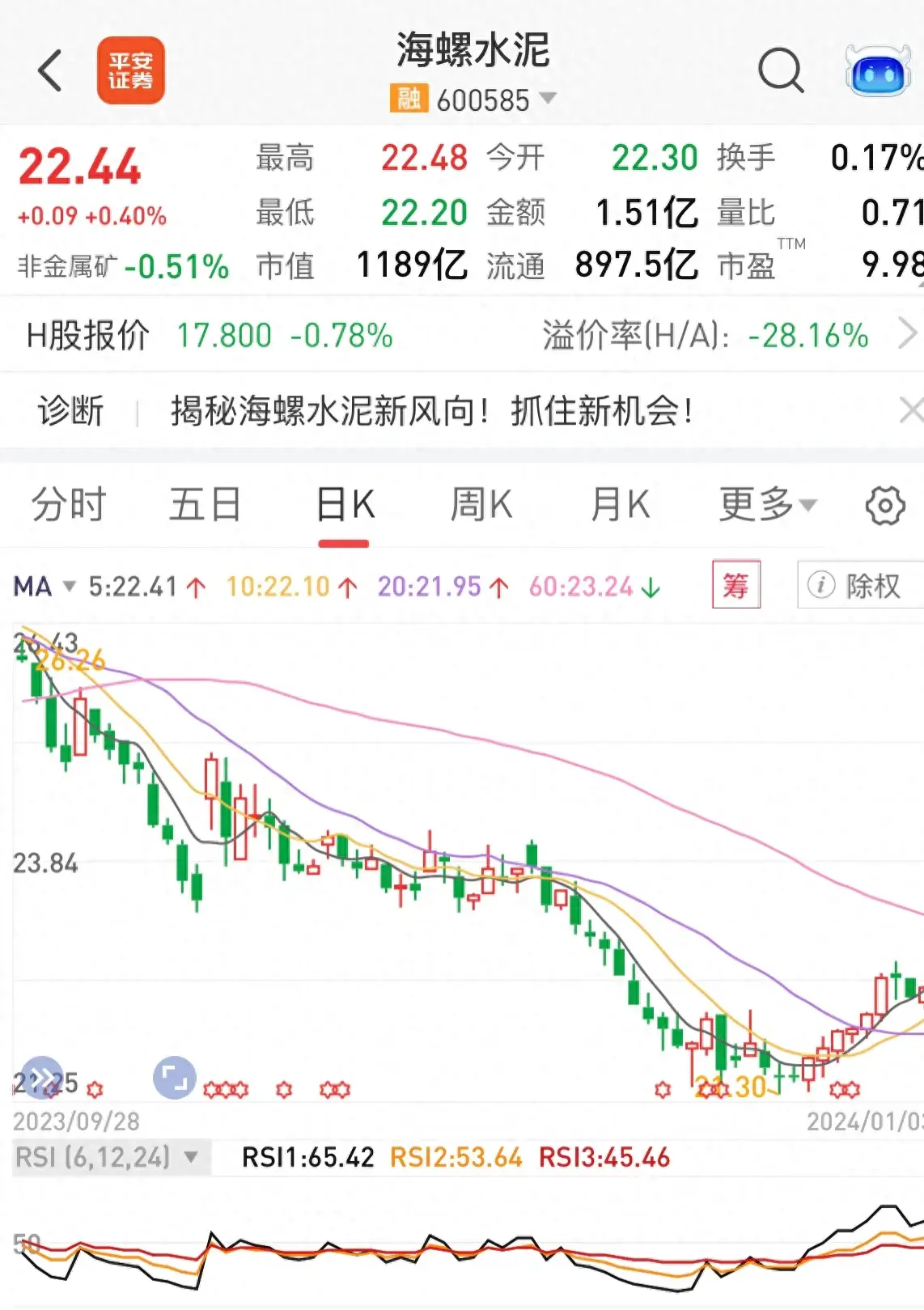Open the 更多 chart period dropdown
This screenshot has width=924, height=1310.
pyautogui.click(x=765, y=503)
